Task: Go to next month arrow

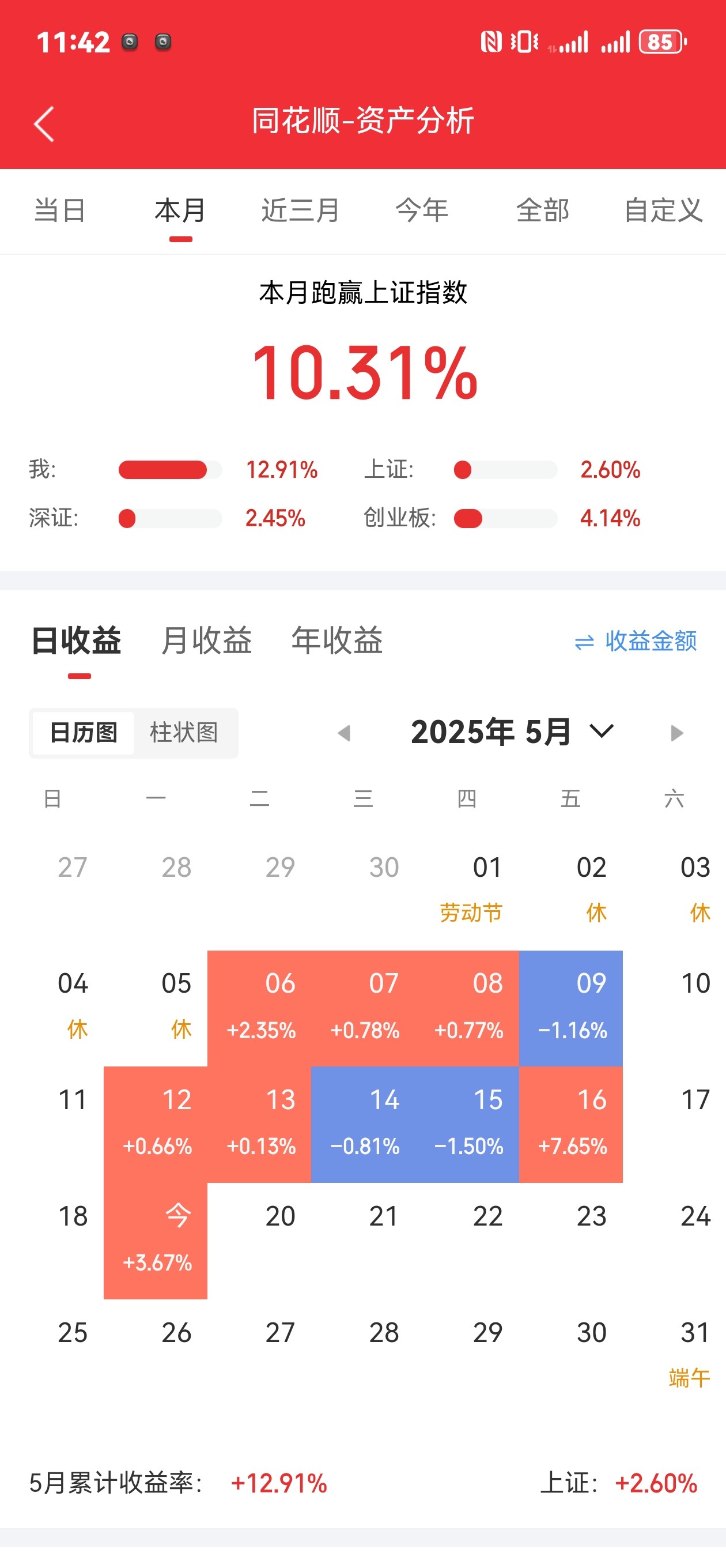Action: click(x=676, y=732)
